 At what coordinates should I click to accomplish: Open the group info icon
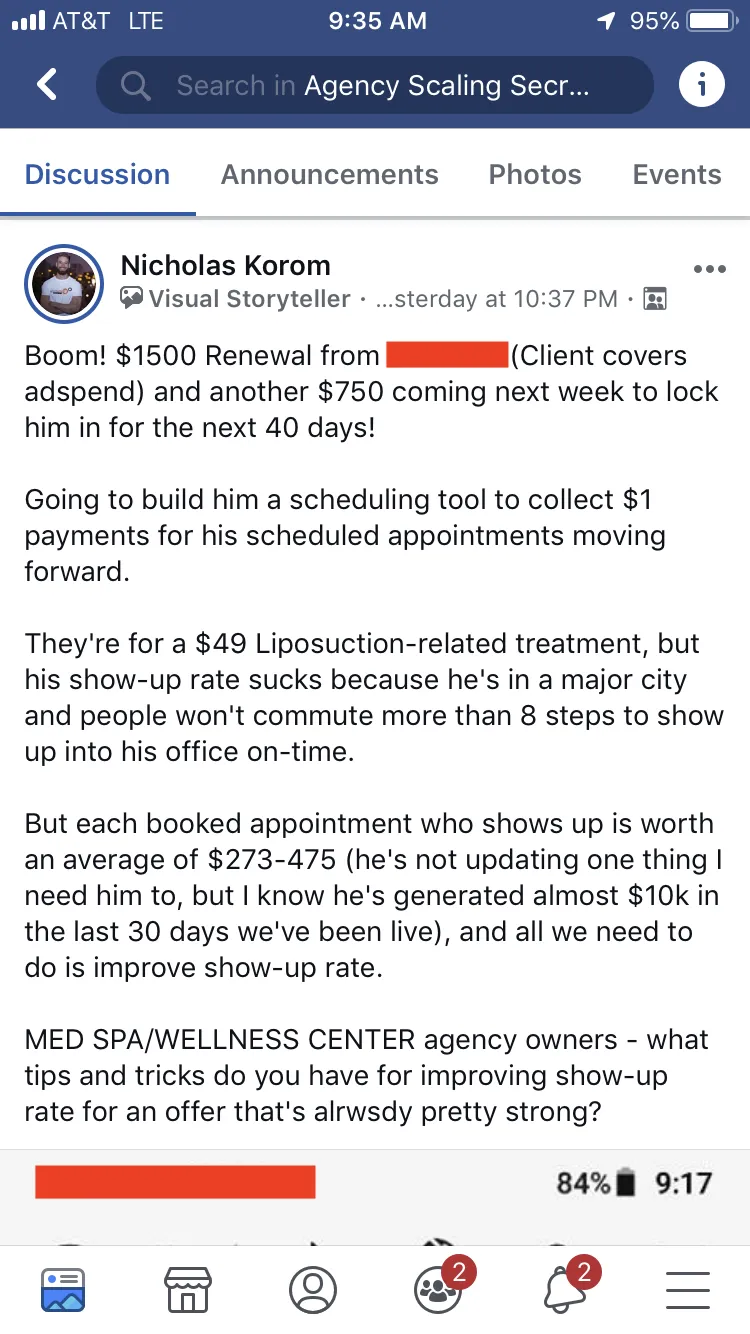[x=701, y=85]
